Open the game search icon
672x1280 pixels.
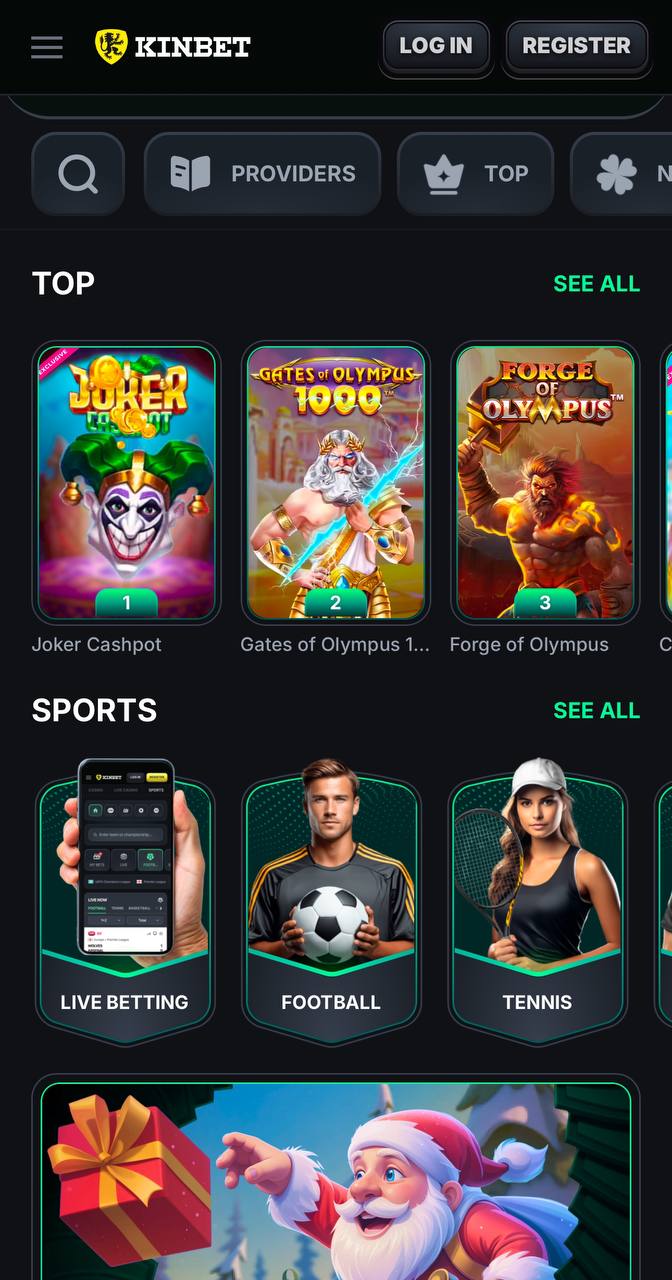[x=78, y=174]
